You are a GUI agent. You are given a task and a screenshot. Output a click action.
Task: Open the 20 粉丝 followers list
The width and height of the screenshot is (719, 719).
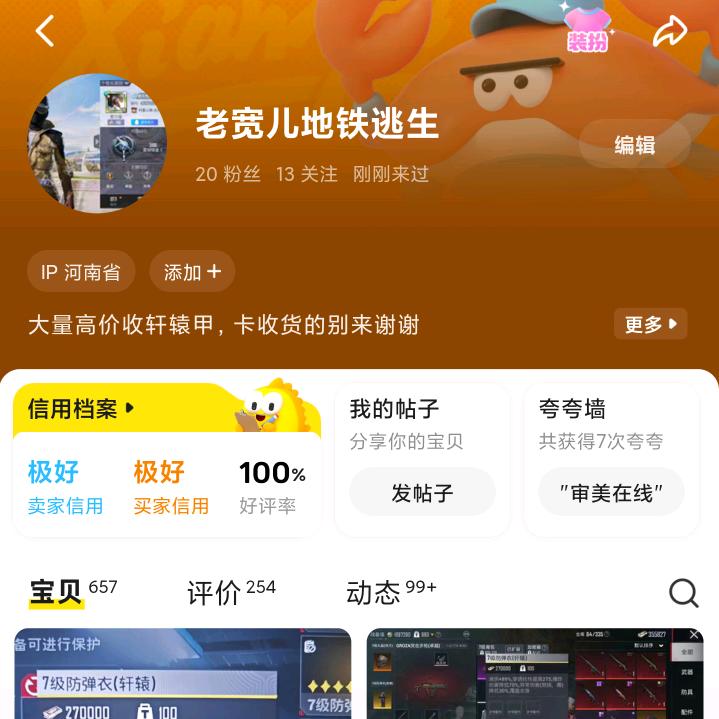[228, 174]
